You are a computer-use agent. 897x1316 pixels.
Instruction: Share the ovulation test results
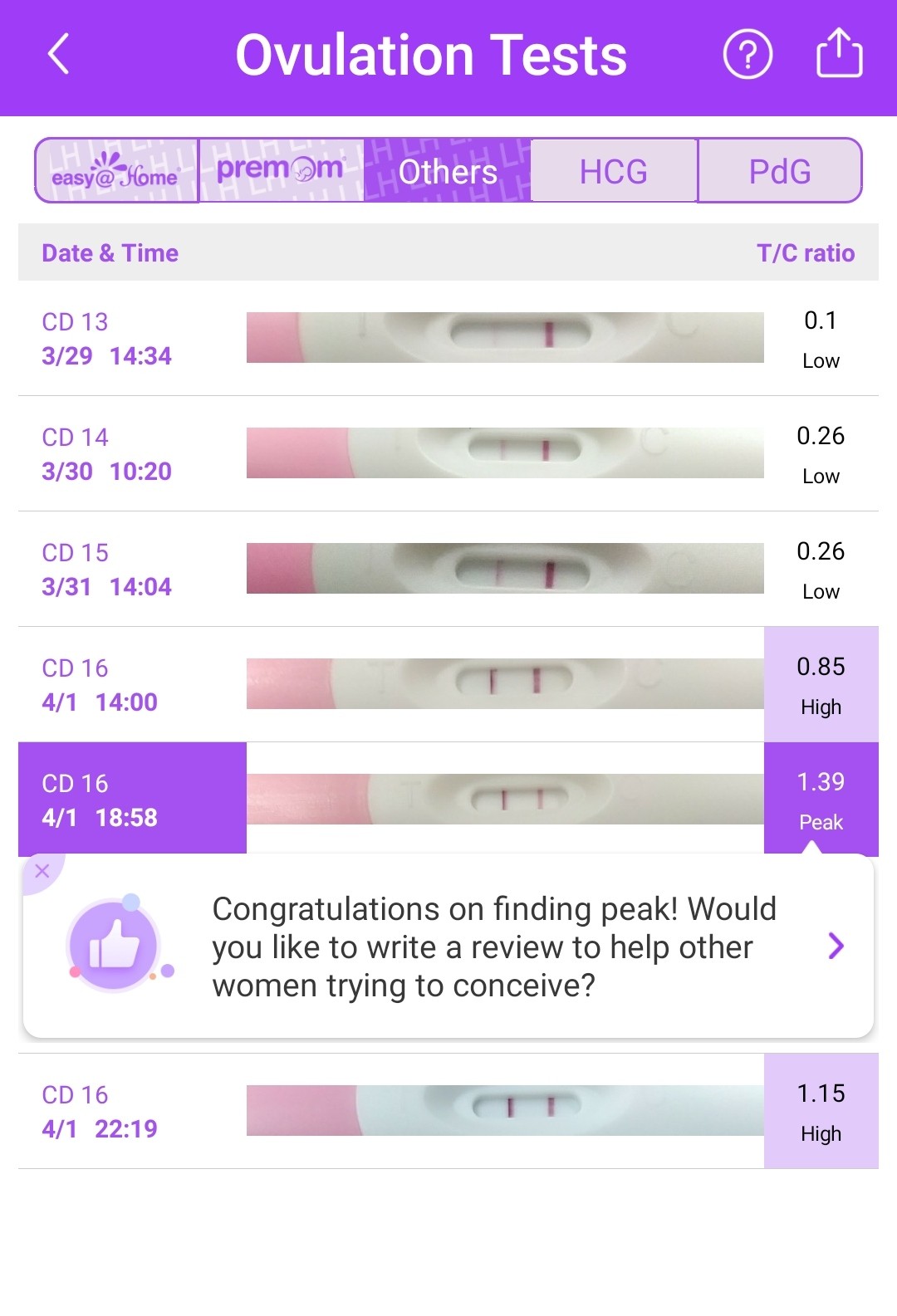(839, 53)
